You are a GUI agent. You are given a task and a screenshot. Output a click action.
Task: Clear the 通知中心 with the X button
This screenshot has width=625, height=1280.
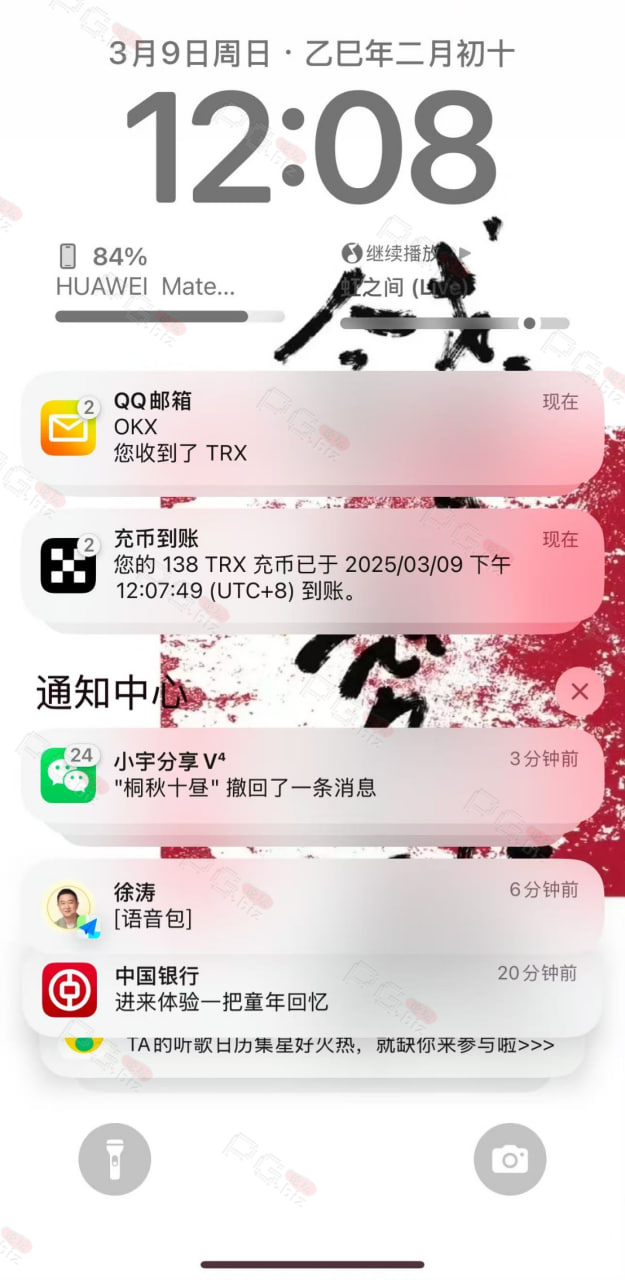[x=579, y=691]
